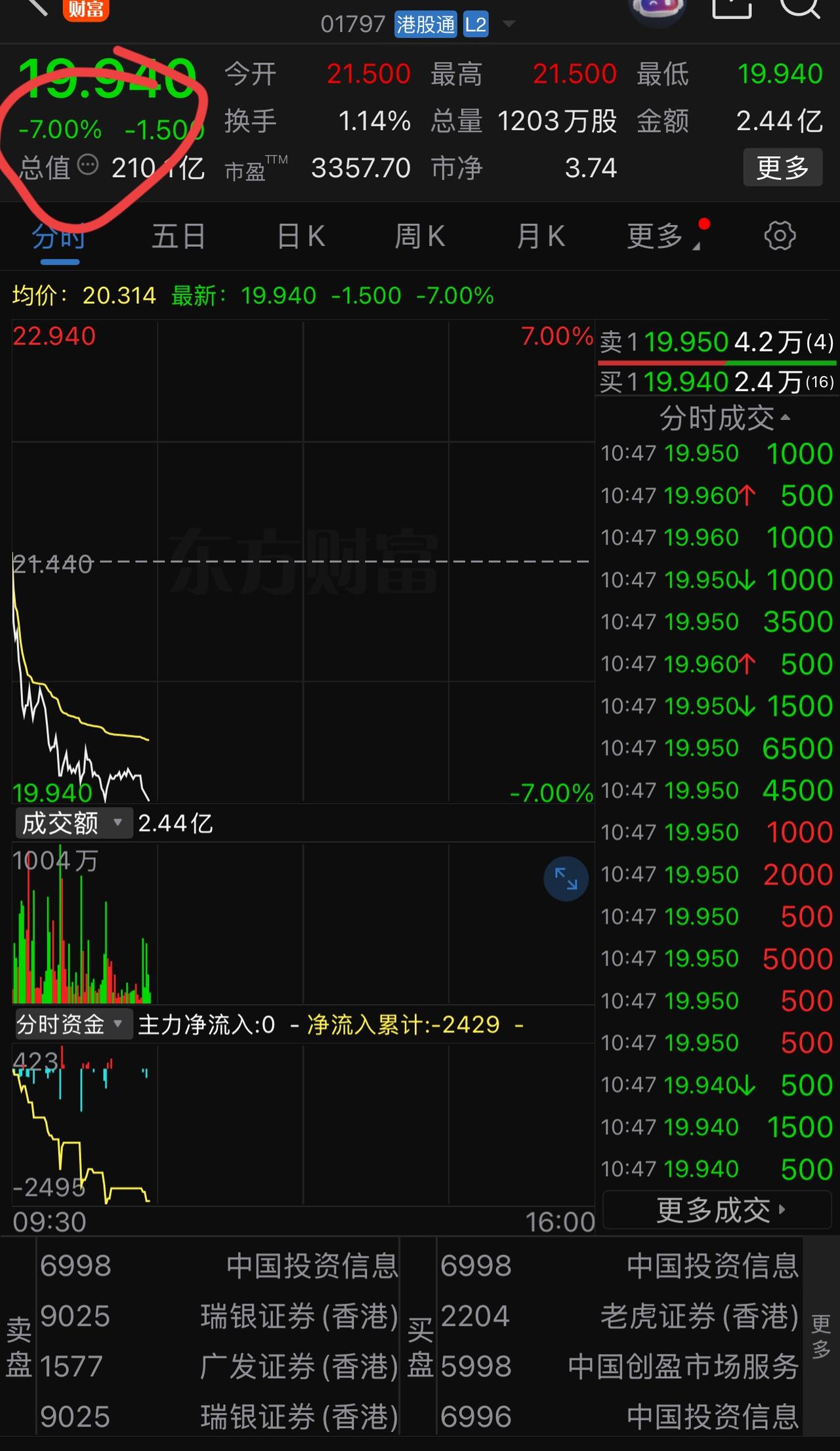Tap the 财富 badge at top left
This screenshot has height=1451, width=840.
(x=86, y=10)
